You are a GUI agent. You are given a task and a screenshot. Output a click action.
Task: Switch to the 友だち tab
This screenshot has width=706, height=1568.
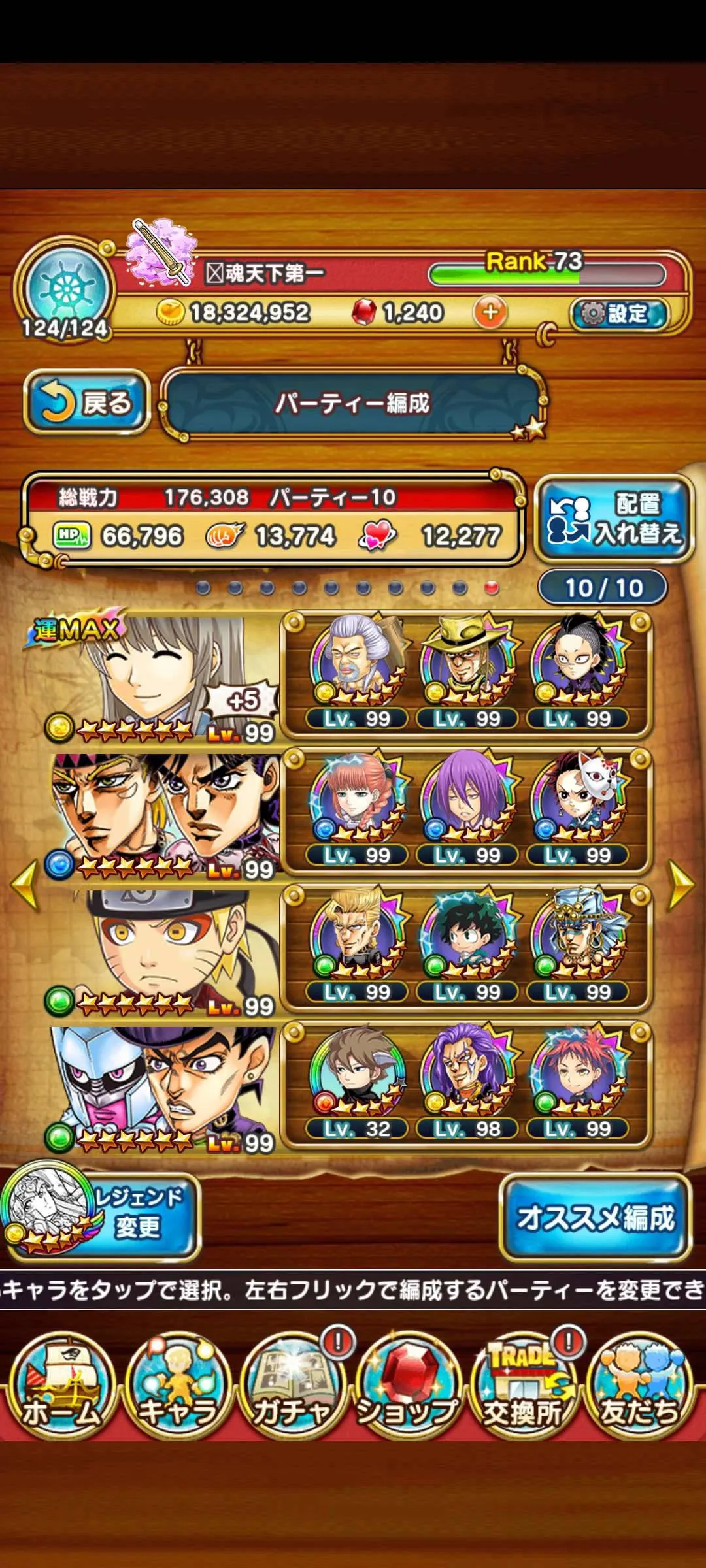coord(639,1386)
